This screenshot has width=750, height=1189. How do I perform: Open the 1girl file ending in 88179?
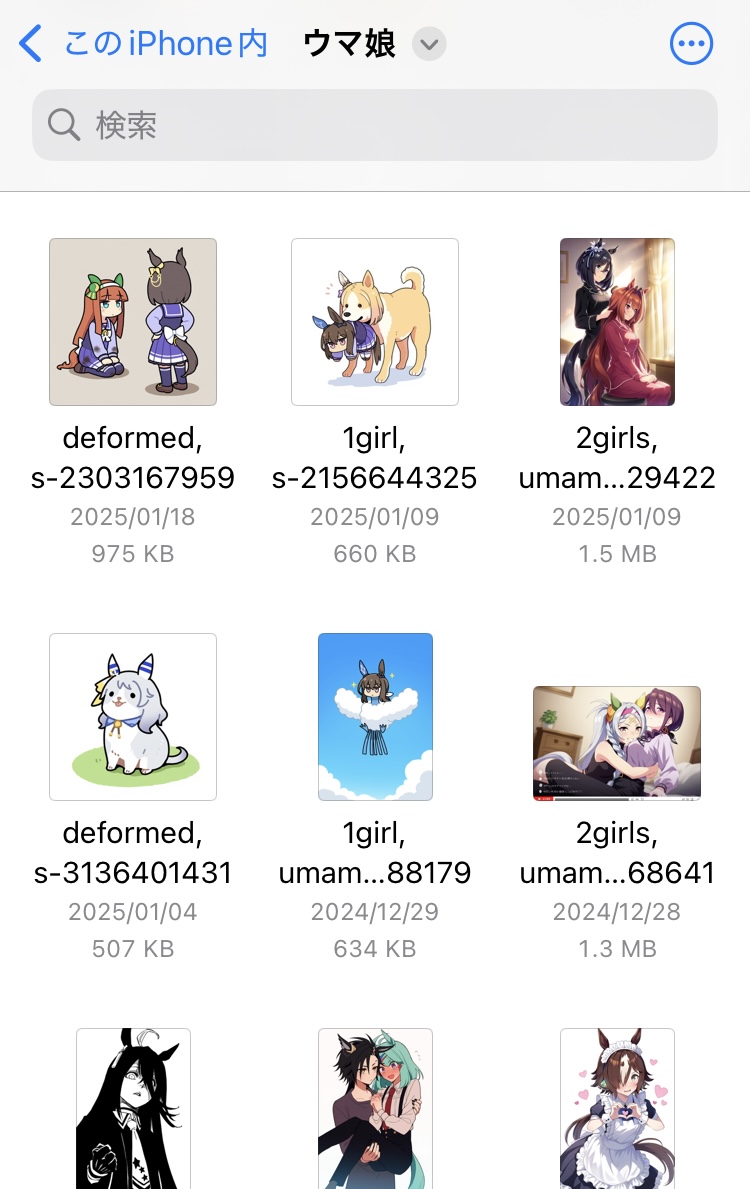click(375, 716)
